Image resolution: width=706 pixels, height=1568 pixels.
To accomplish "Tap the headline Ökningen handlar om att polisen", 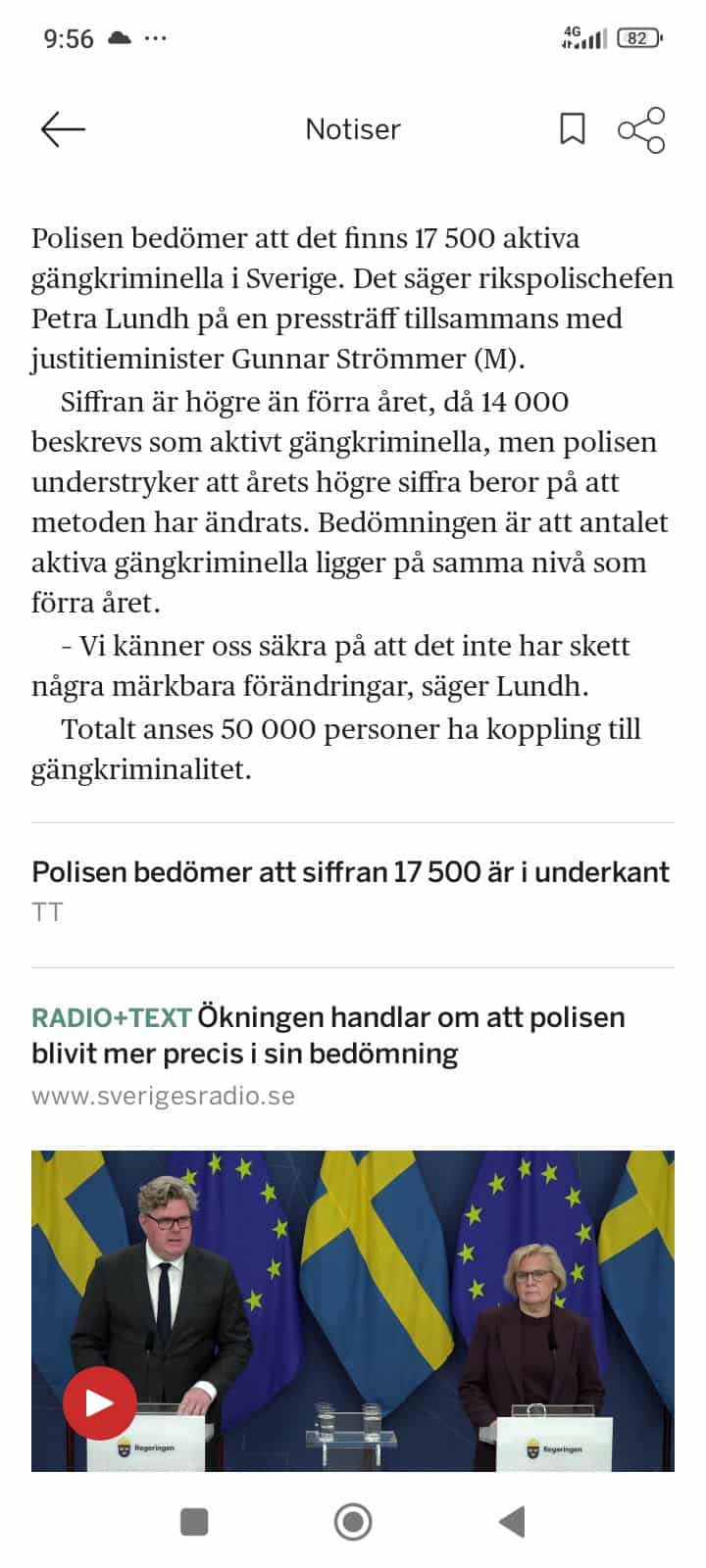I will [412, 1018].
